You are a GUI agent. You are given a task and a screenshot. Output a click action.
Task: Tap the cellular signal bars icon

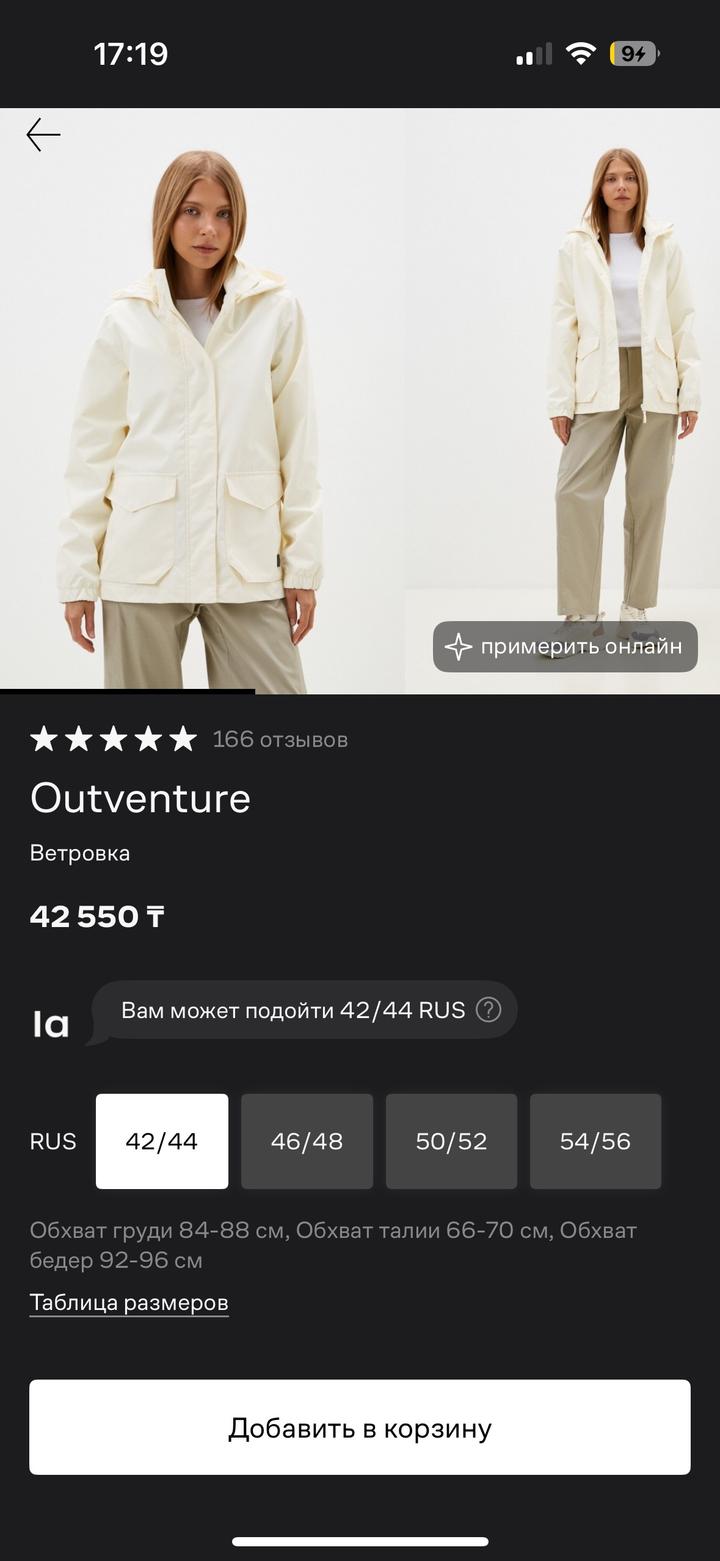click(x=532, y=53)
